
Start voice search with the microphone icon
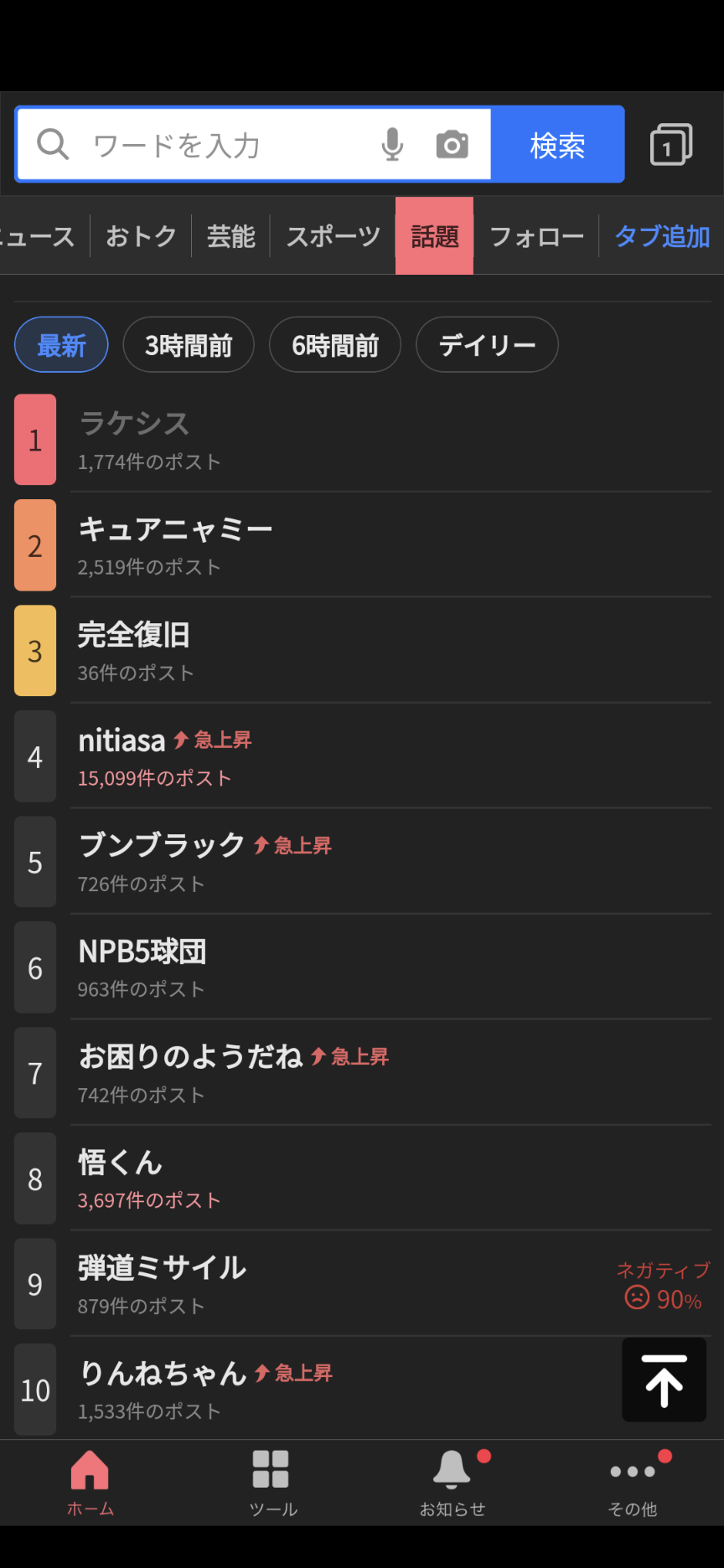[392, 145]
